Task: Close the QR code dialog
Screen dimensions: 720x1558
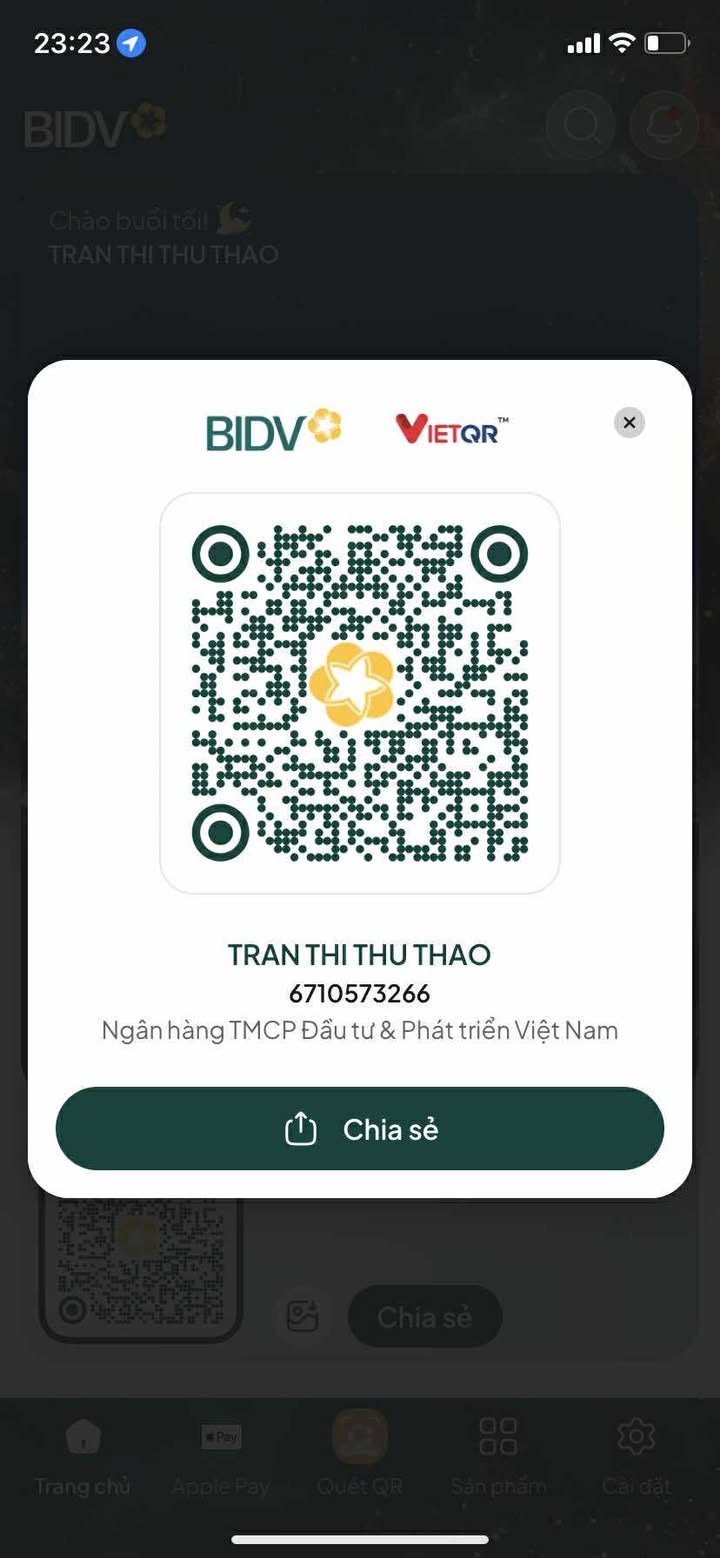Action: coord(629,422)
